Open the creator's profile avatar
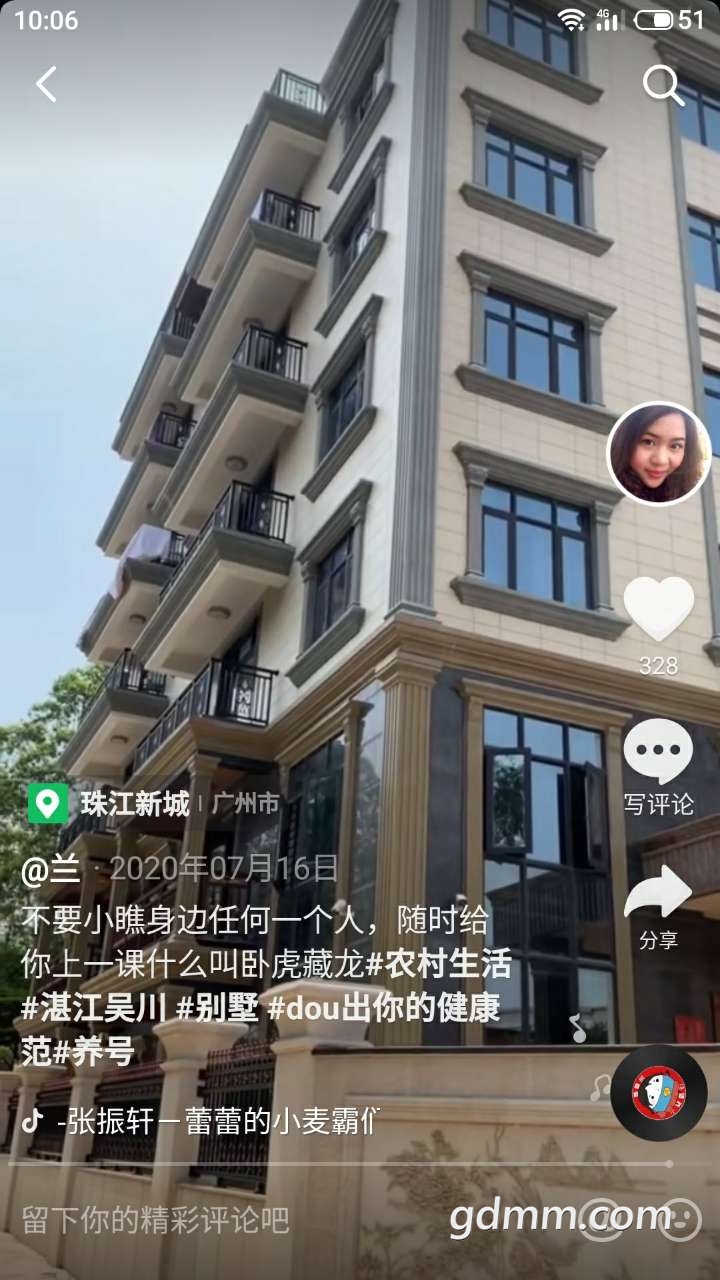The width and height of the screenshot is (720, 1280). coord(658,453)
